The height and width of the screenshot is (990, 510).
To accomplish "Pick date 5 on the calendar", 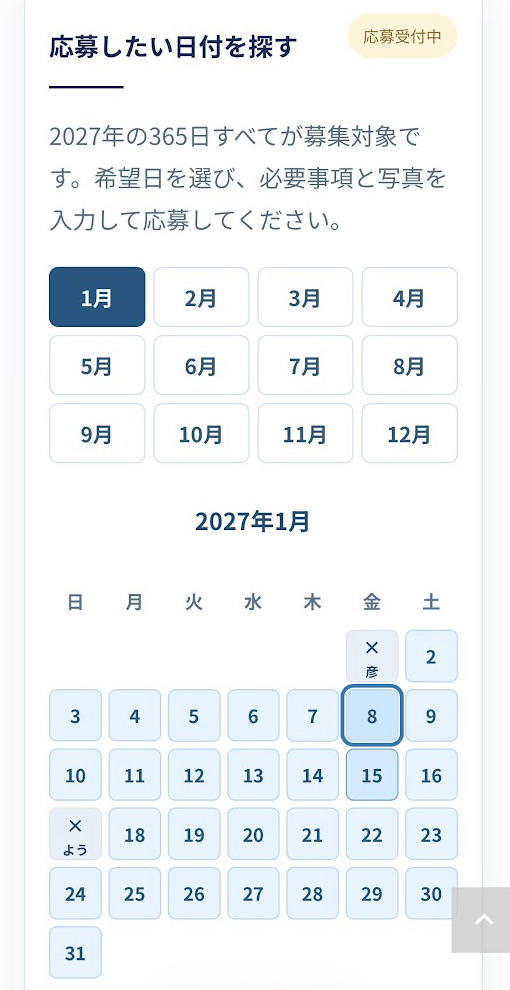I will pos(194,715).
